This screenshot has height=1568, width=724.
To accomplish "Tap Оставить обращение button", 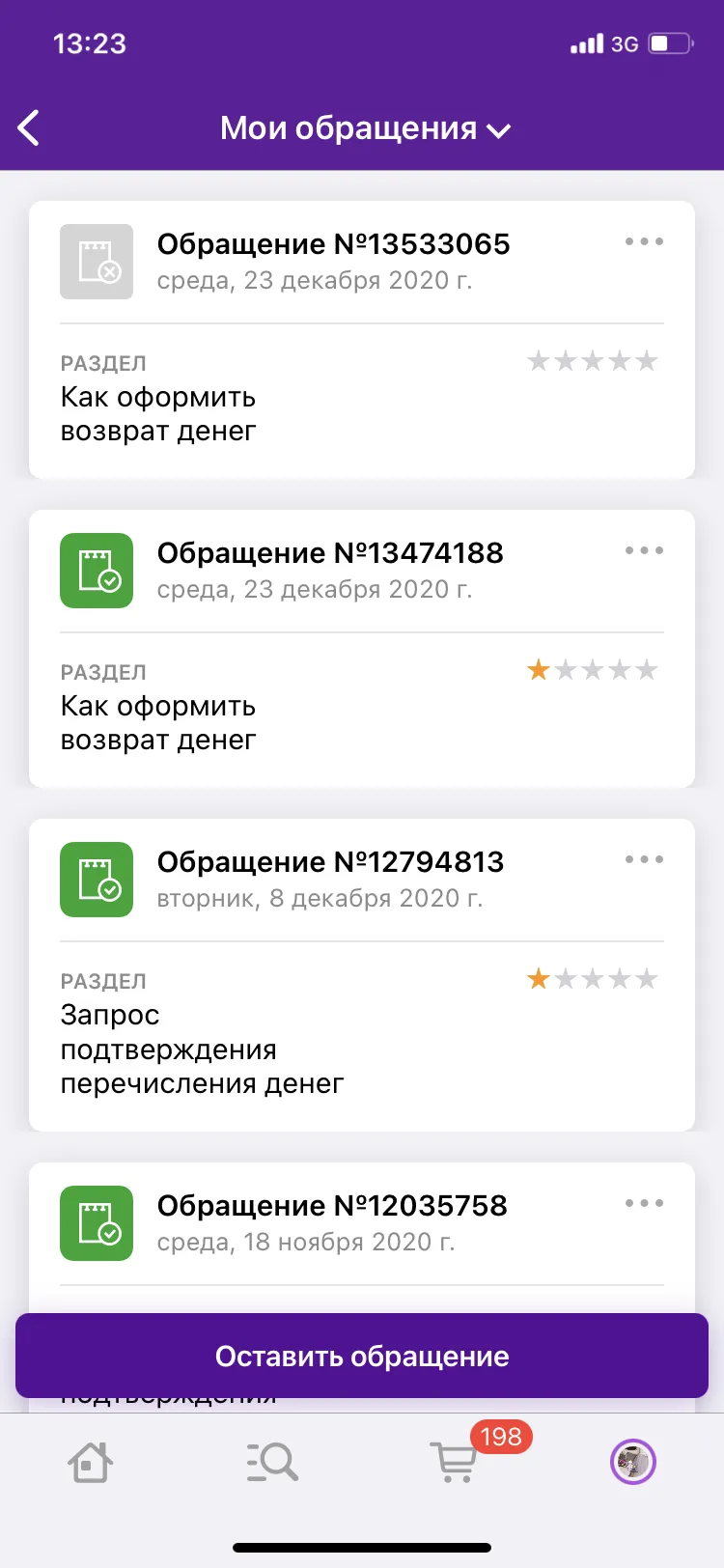I will point(362,1356).
